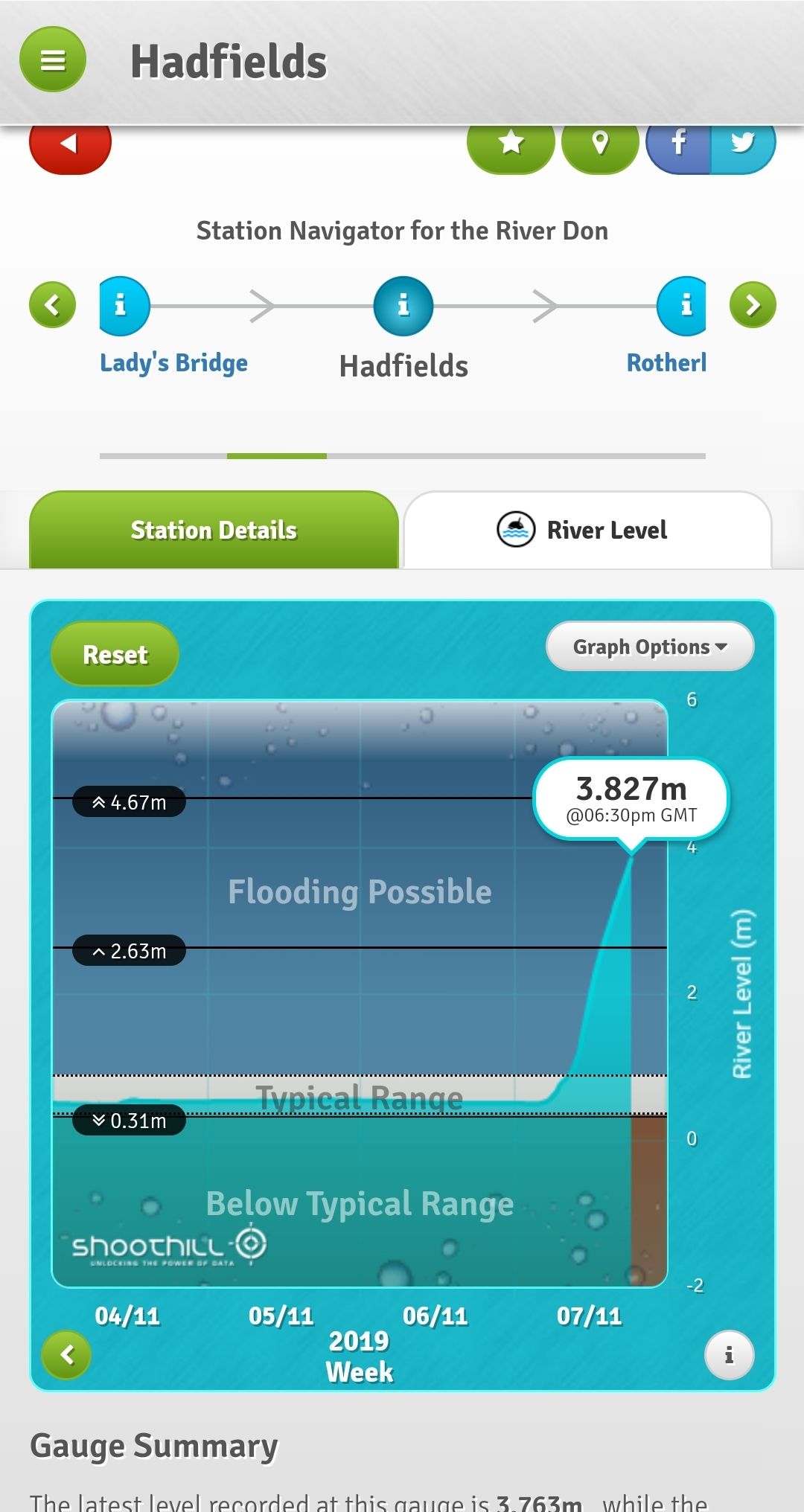The image size is (804, 1512).
Task: Open the graph info button
Action: point(729,1355)
